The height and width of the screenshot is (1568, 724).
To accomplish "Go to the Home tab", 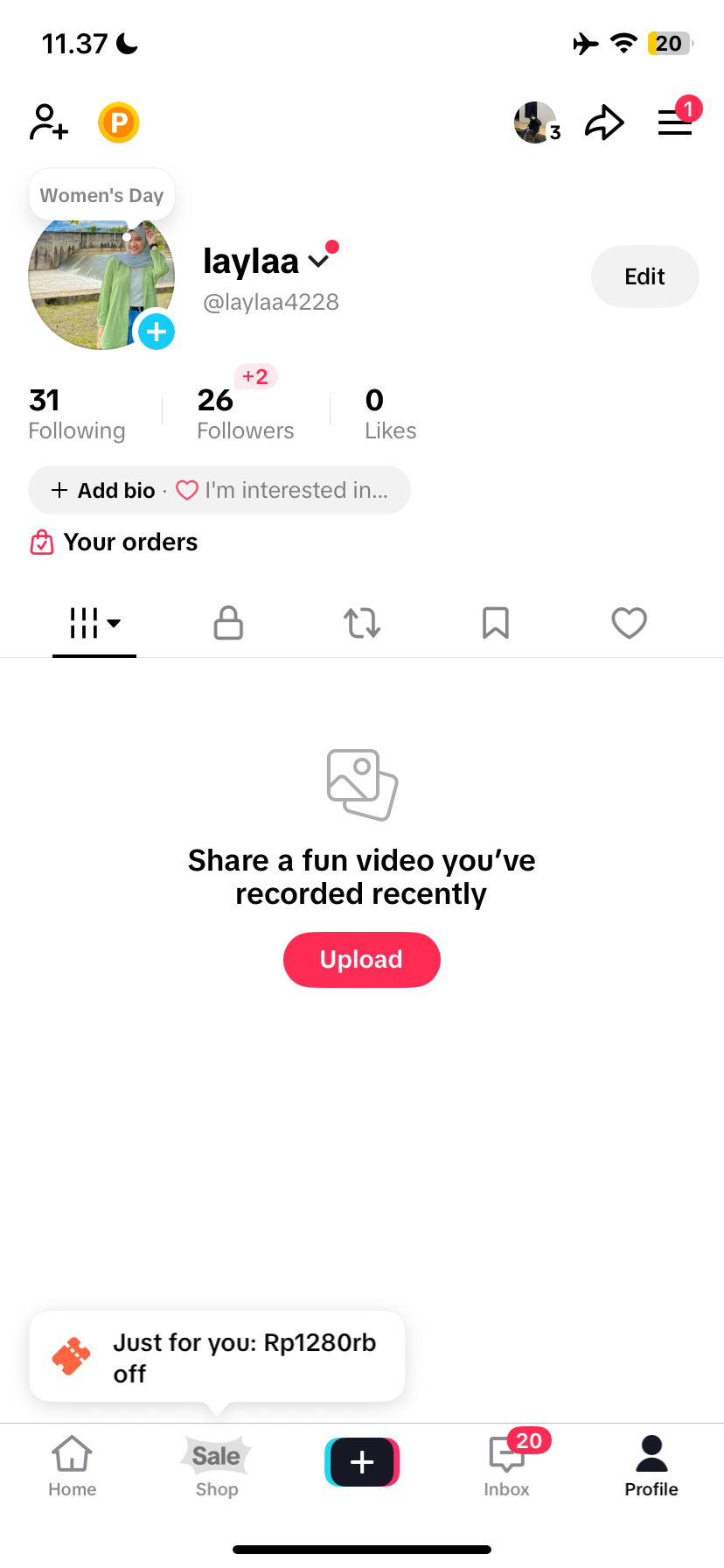I will tap(73, 1466).
